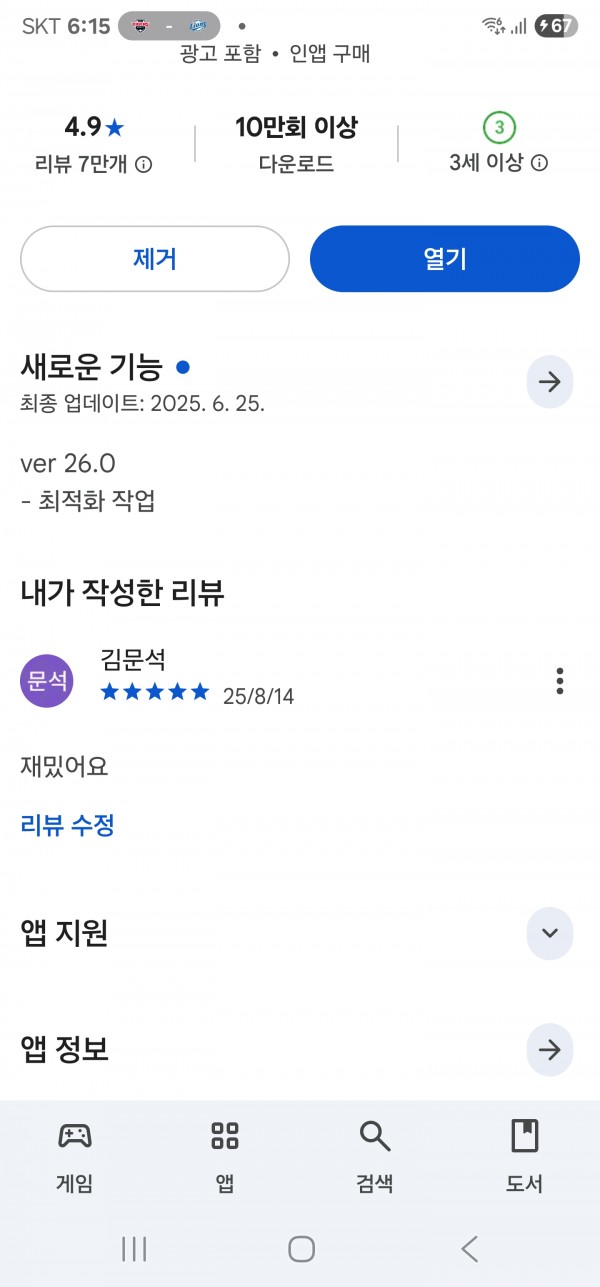Expand the 앱 지원 section
This screenshot has height=1287, width=600.
(x=549, y=933)
